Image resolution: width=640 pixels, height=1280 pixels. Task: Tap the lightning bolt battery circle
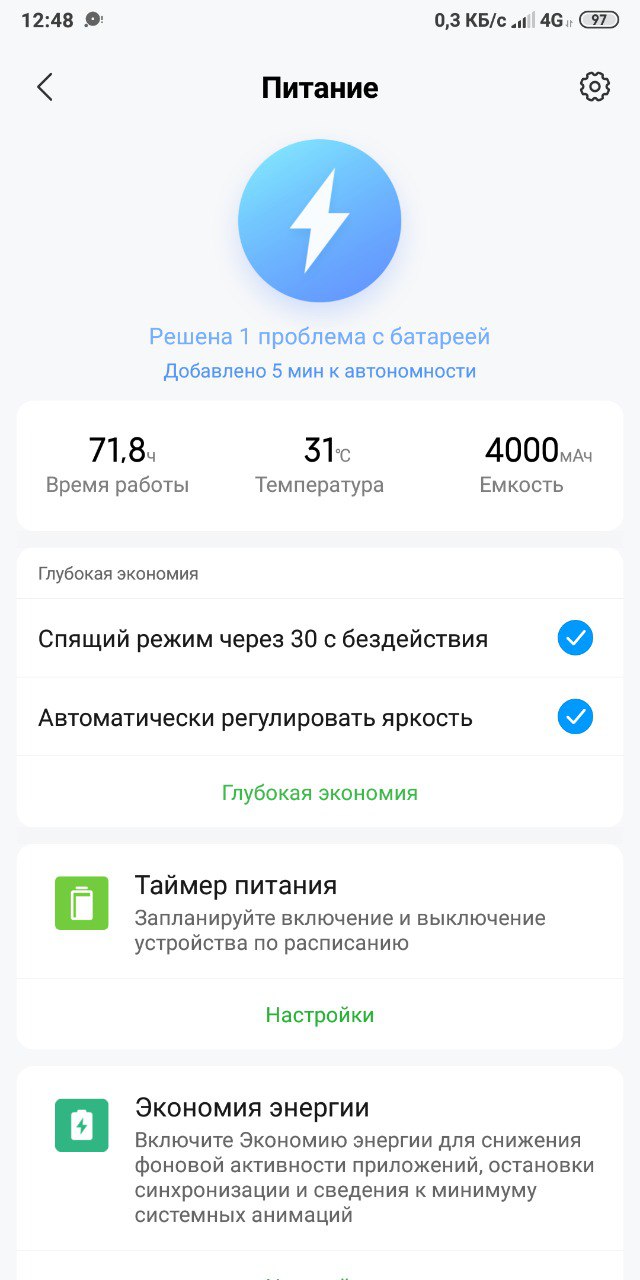pyautogui.click(x=320, y=221)
